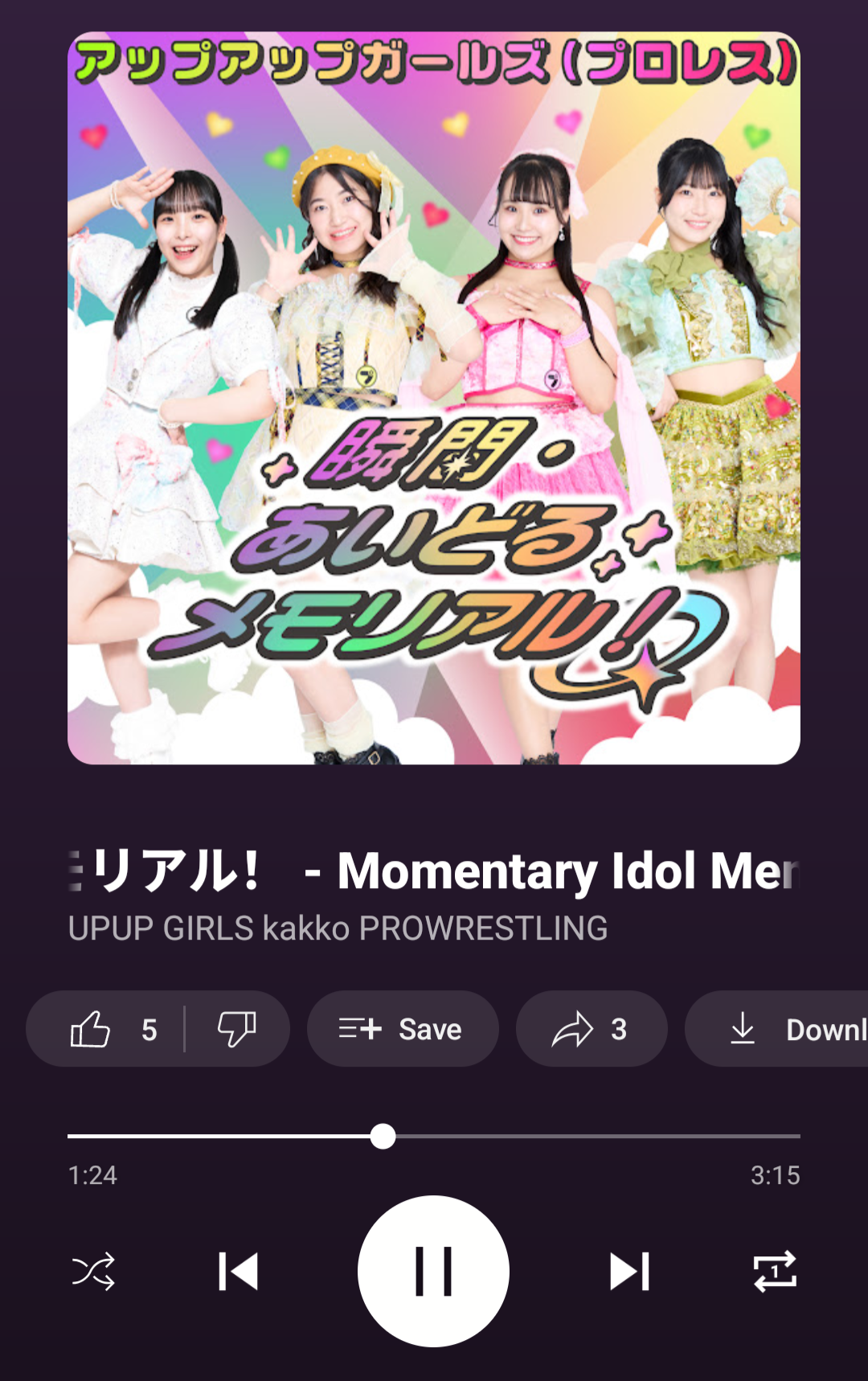Save the song to a playlist
The width and height of the screenshot is (868, 1381).
point(402,1029)
